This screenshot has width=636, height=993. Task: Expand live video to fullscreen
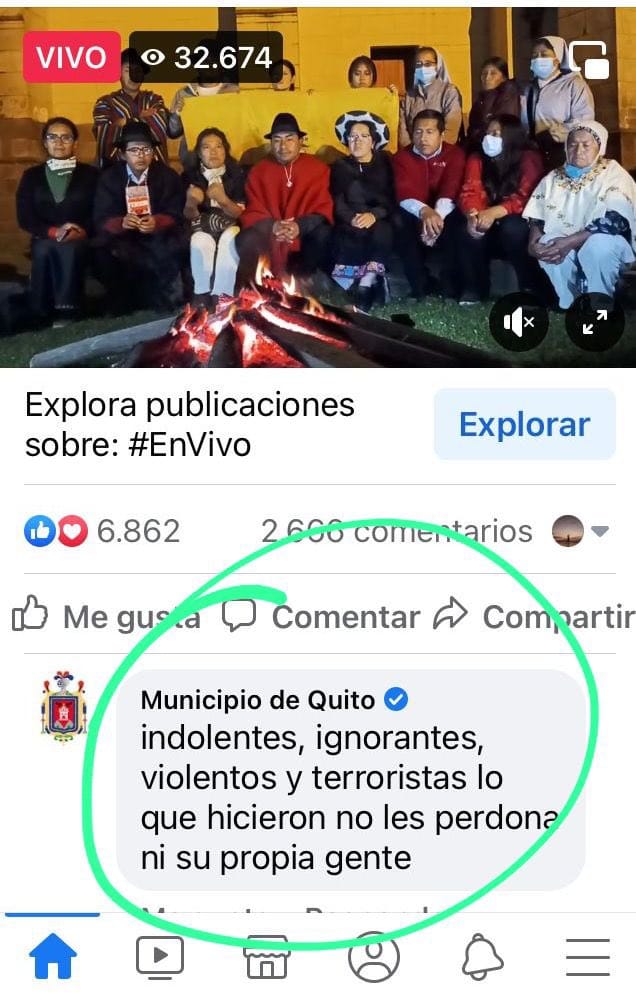click(594, 322)
